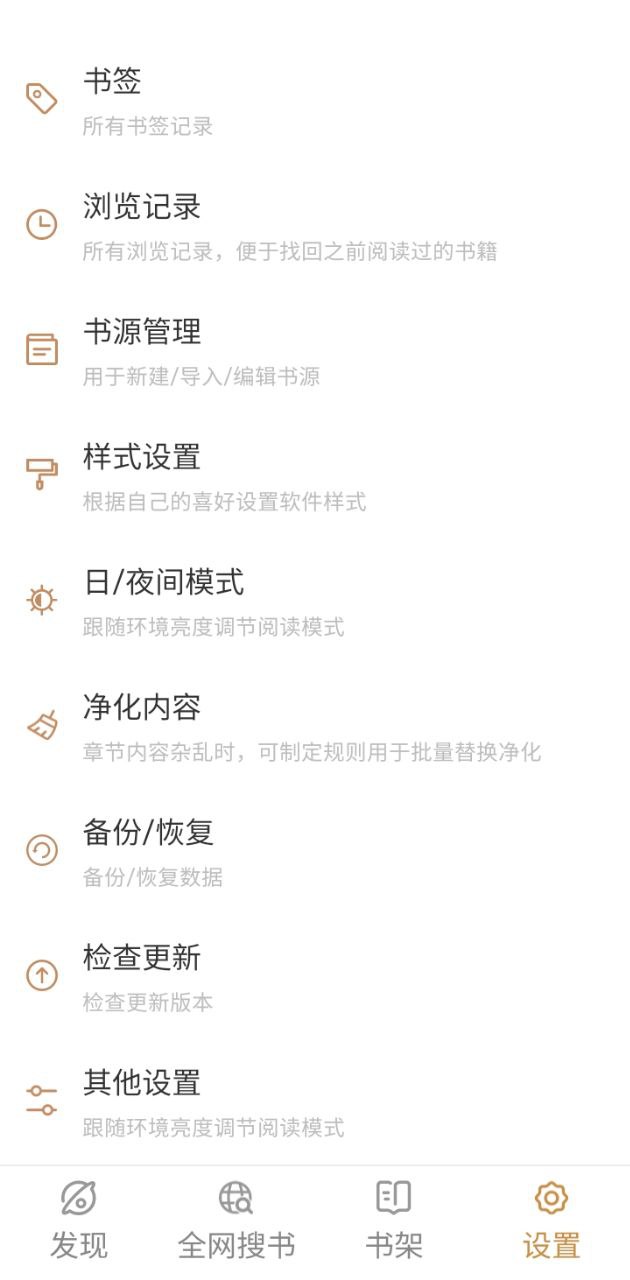Switch to the 全网搜书 tab
The width and height of the screenshot is (630, 1280).
(236, 1222)
